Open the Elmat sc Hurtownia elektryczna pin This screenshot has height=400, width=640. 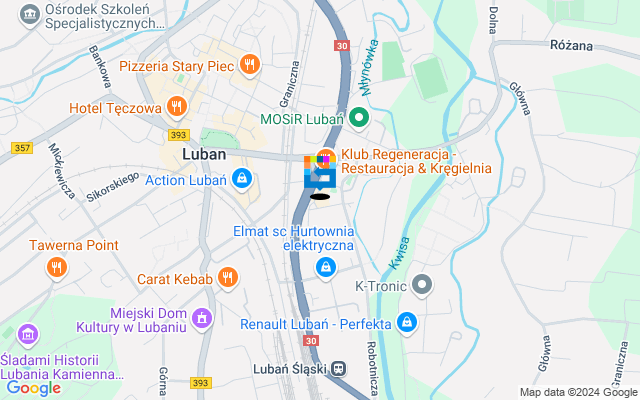pyautogui.click(x=325, y=267)
